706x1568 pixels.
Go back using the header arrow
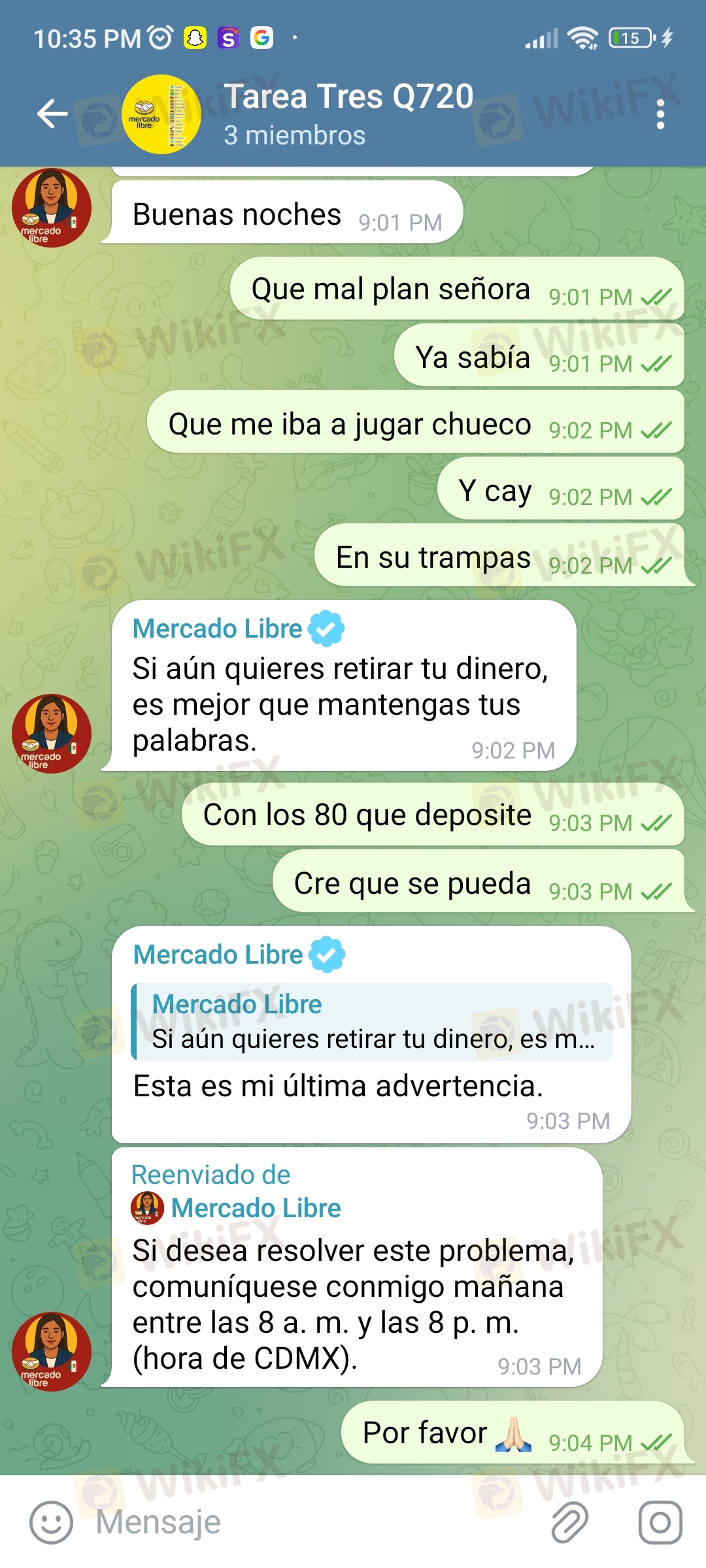(x=52, y=114)
